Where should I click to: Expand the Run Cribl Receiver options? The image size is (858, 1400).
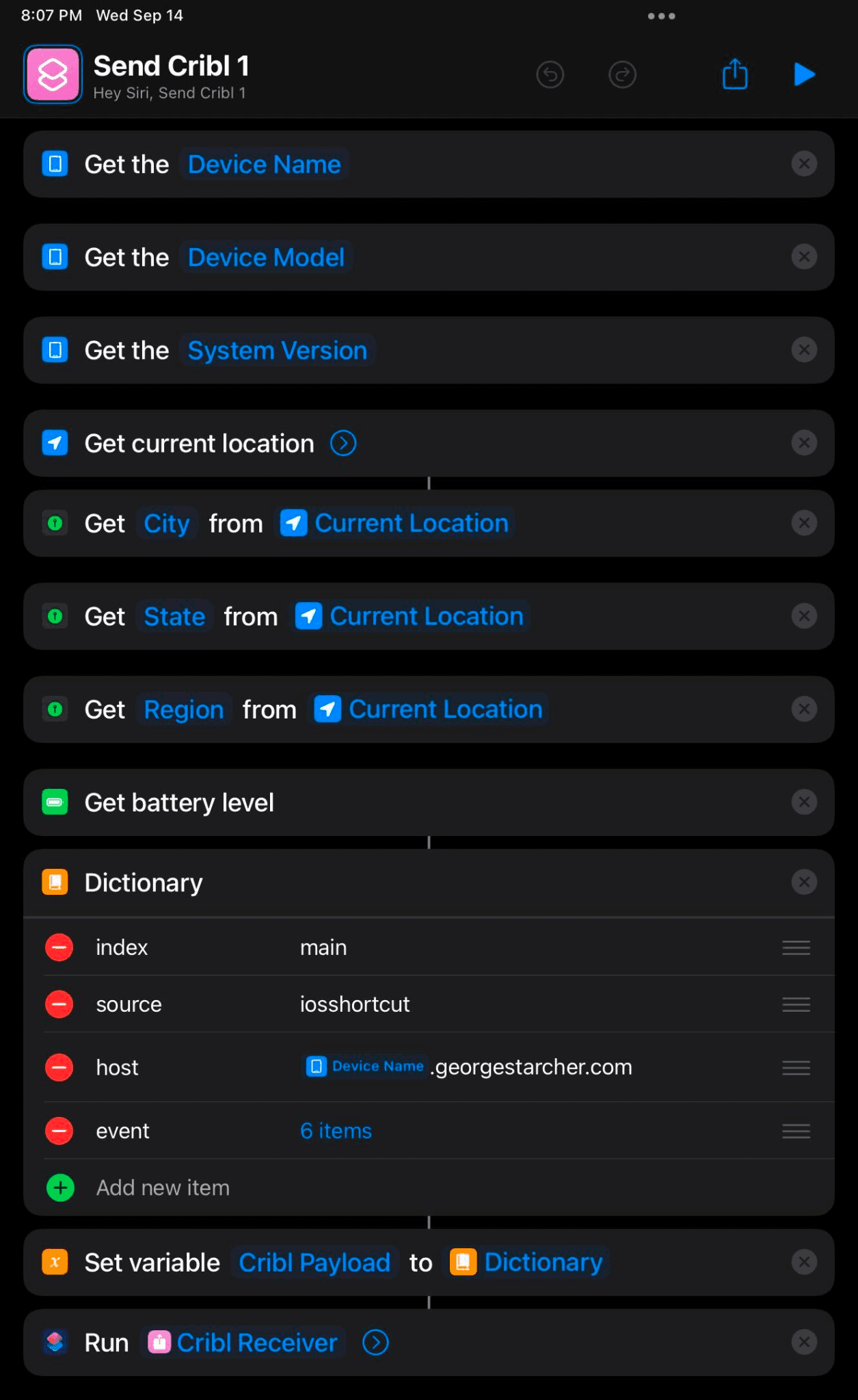pos(375,1343)
